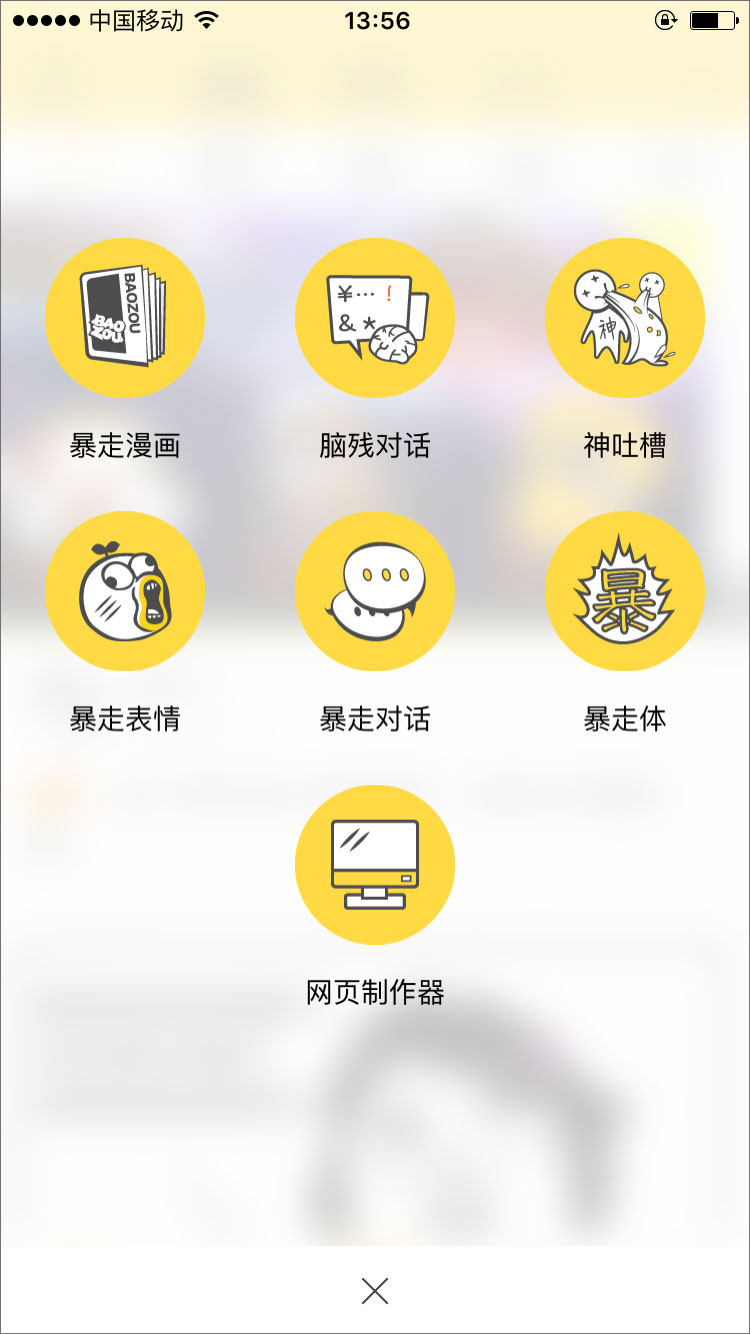Viewport: 750px width, 1334px height.
Task: Open 暴走漫画 comic creator
Action: 125,318
